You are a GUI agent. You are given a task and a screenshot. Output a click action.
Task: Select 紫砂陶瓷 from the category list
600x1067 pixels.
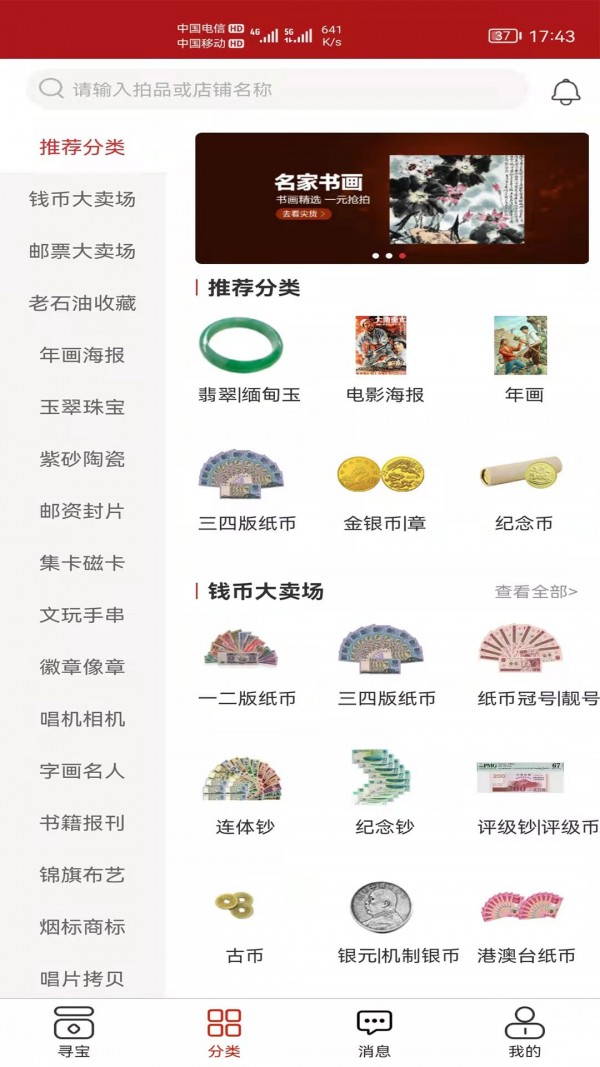click(82, 459)
